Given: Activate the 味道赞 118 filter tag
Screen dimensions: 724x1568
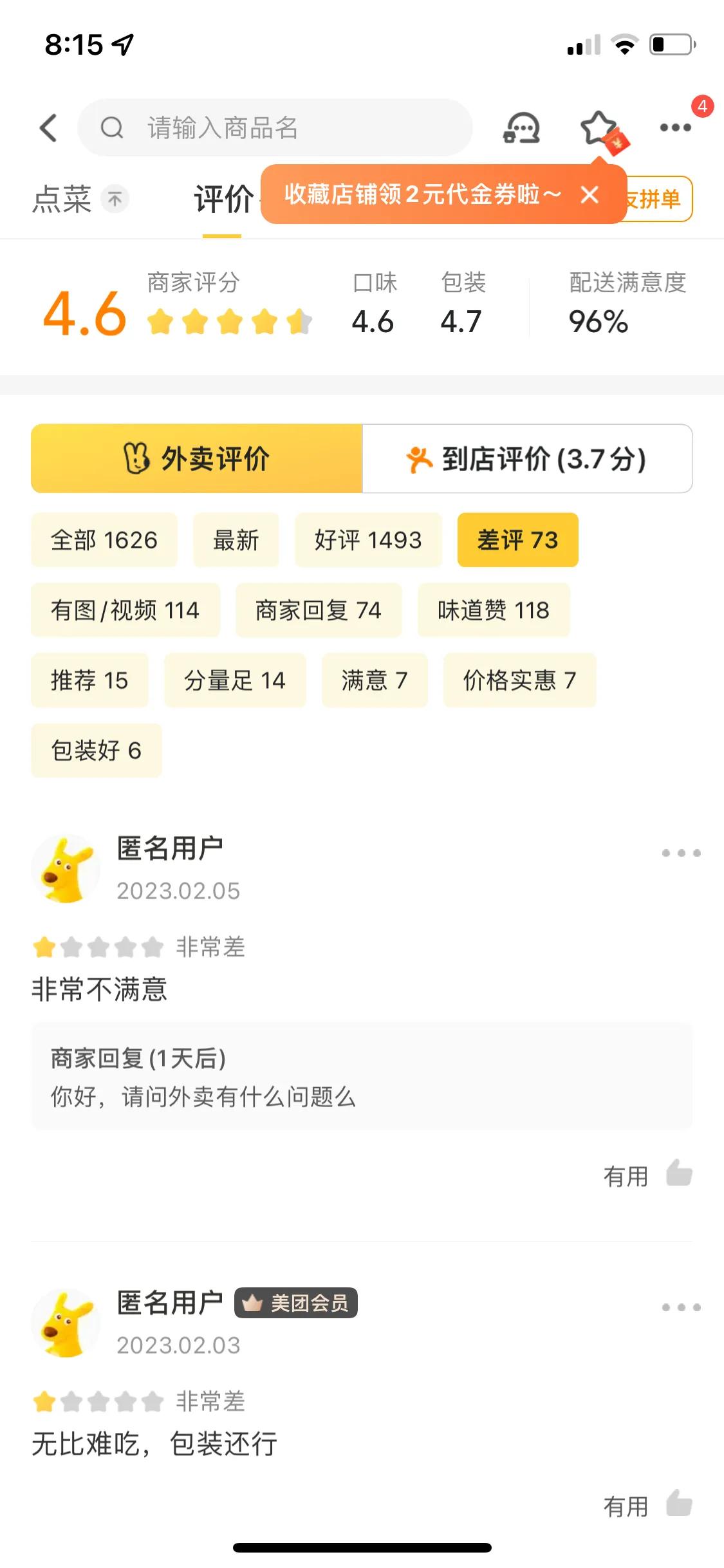Looking at the screenshot, I should point(492,610).
